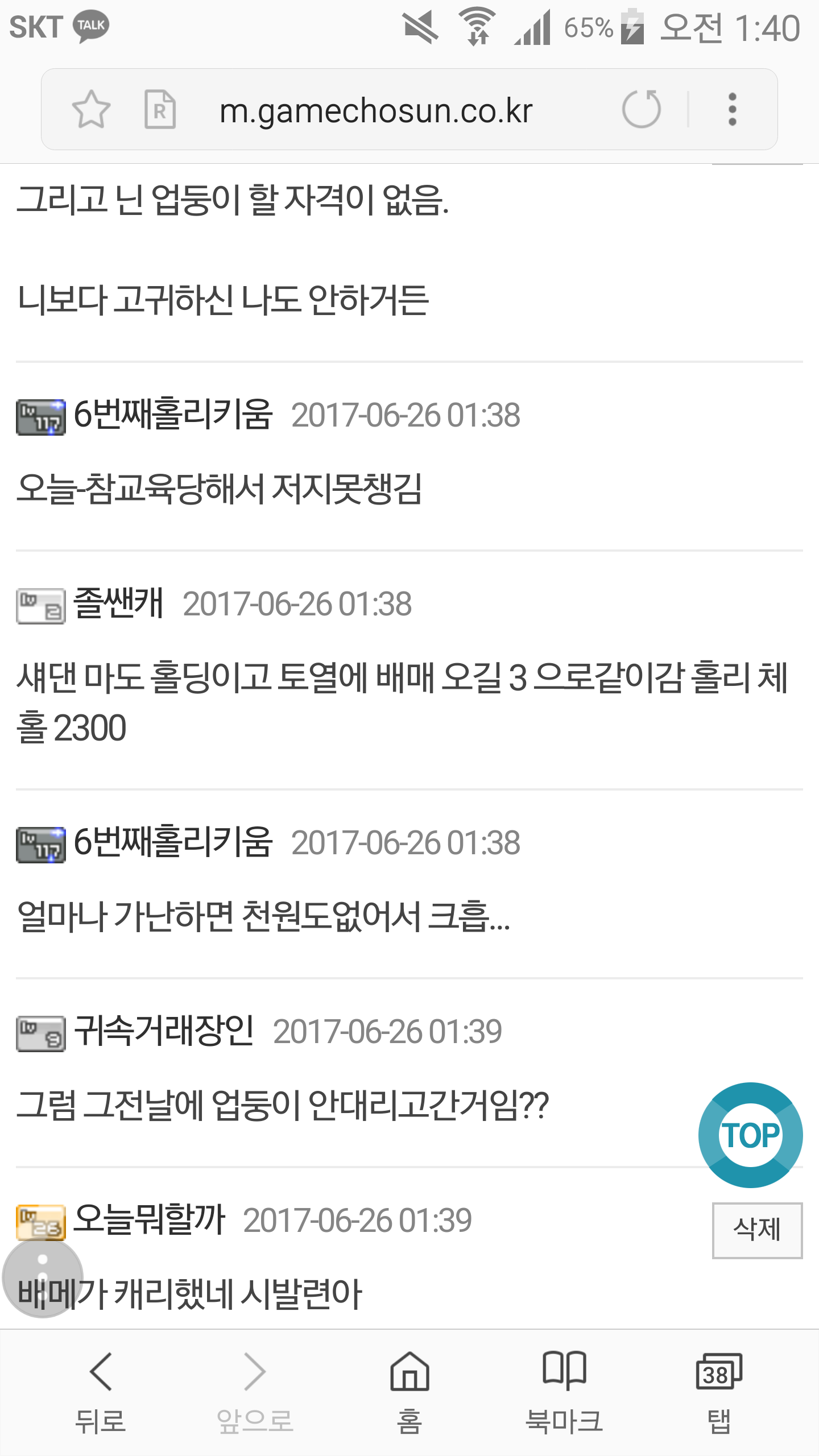This screenshot has width=819, height=1456.
Task: Tap the floating three-dot circle
Action: (43, 1277)
